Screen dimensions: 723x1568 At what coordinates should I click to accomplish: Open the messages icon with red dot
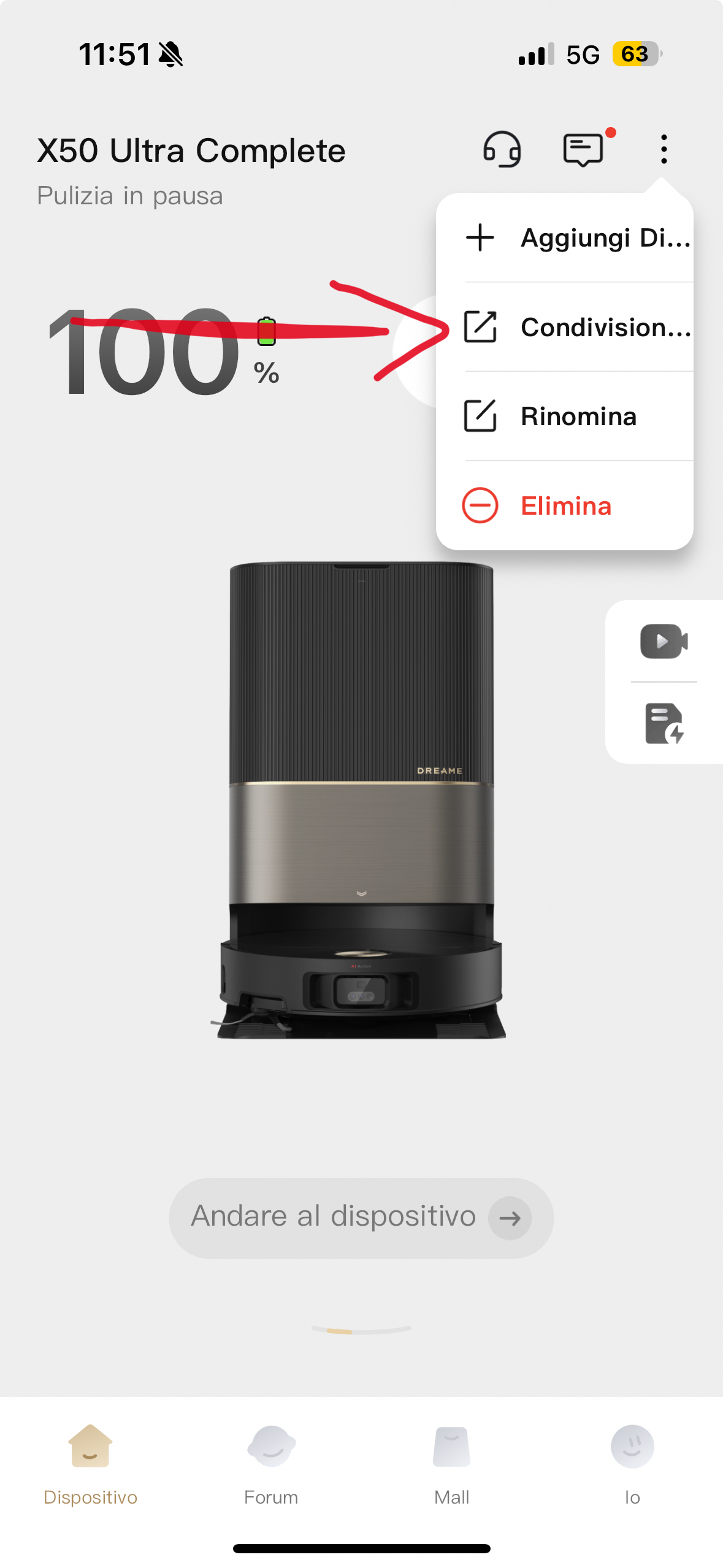coord(583,149)
